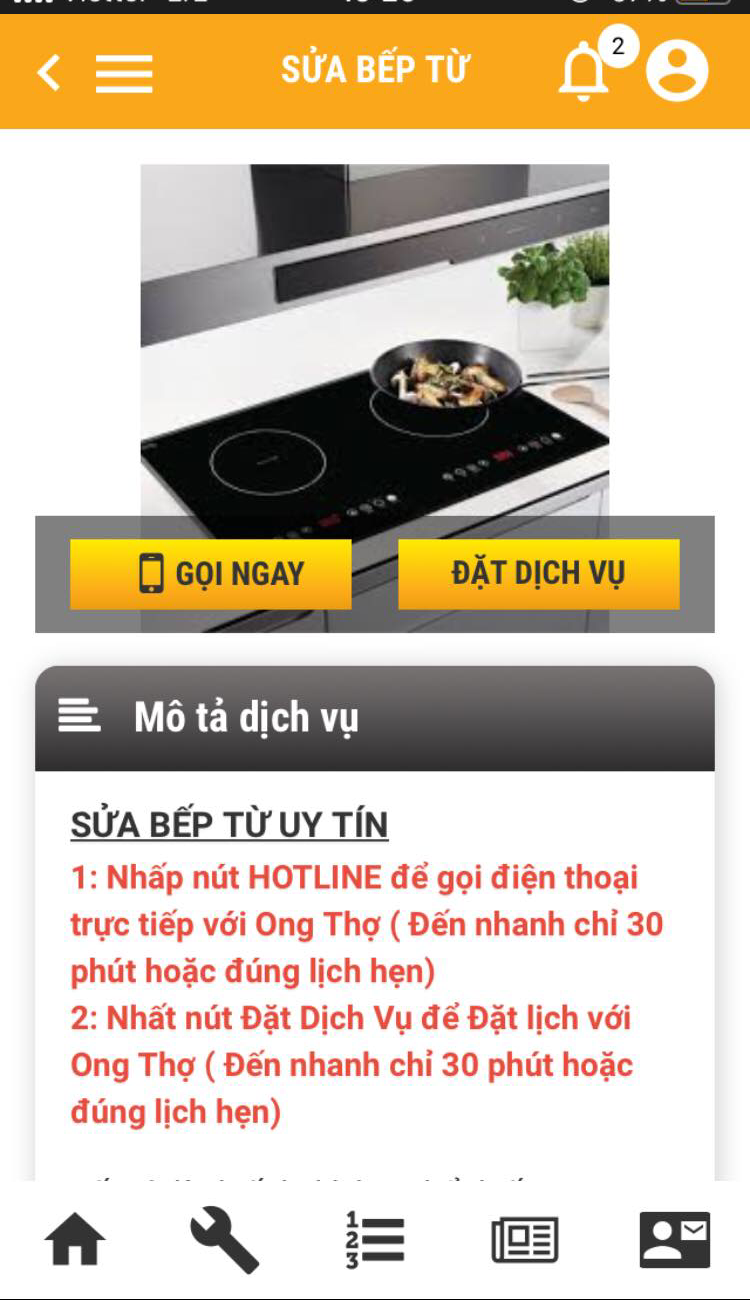750x1300 pixels.
Task: Open the user profile icon
Action: tap(677, 71)
